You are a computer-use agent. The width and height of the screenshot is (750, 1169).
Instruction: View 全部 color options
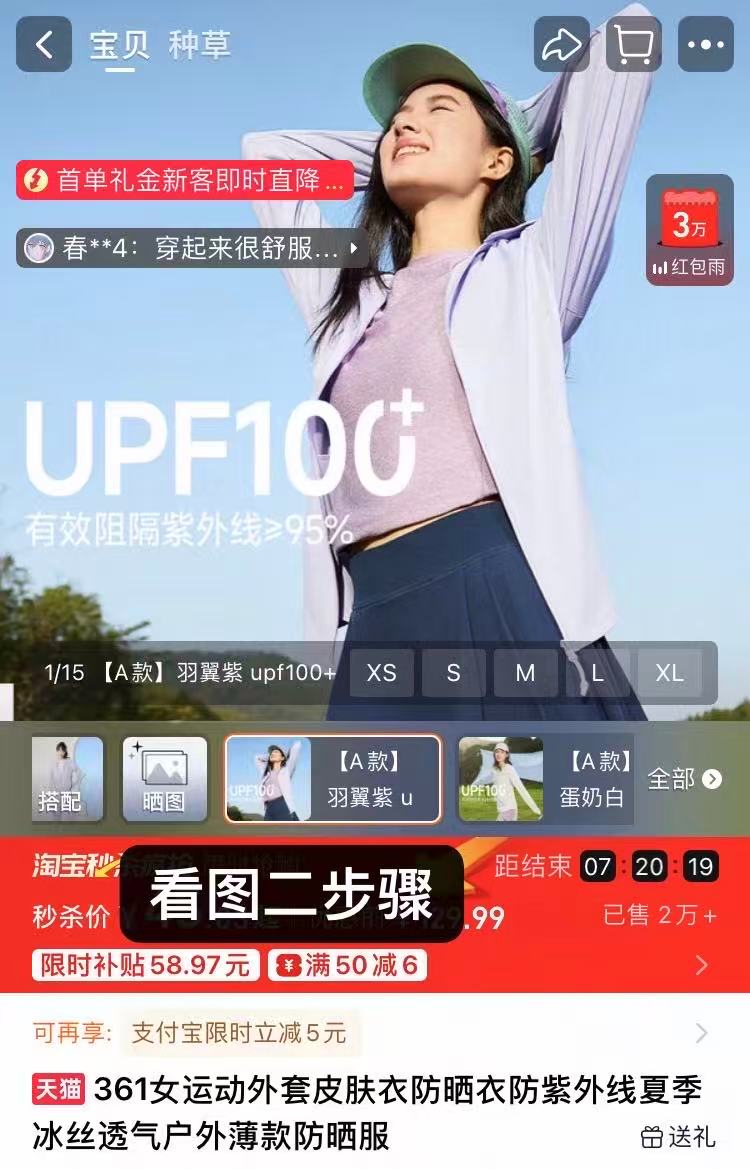[x=684, y=779]
